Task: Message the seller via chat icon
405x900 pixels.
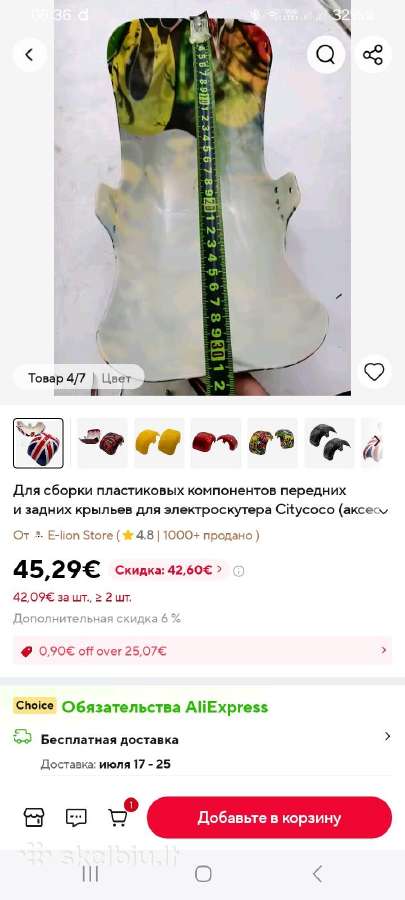Action: [76, 817]
